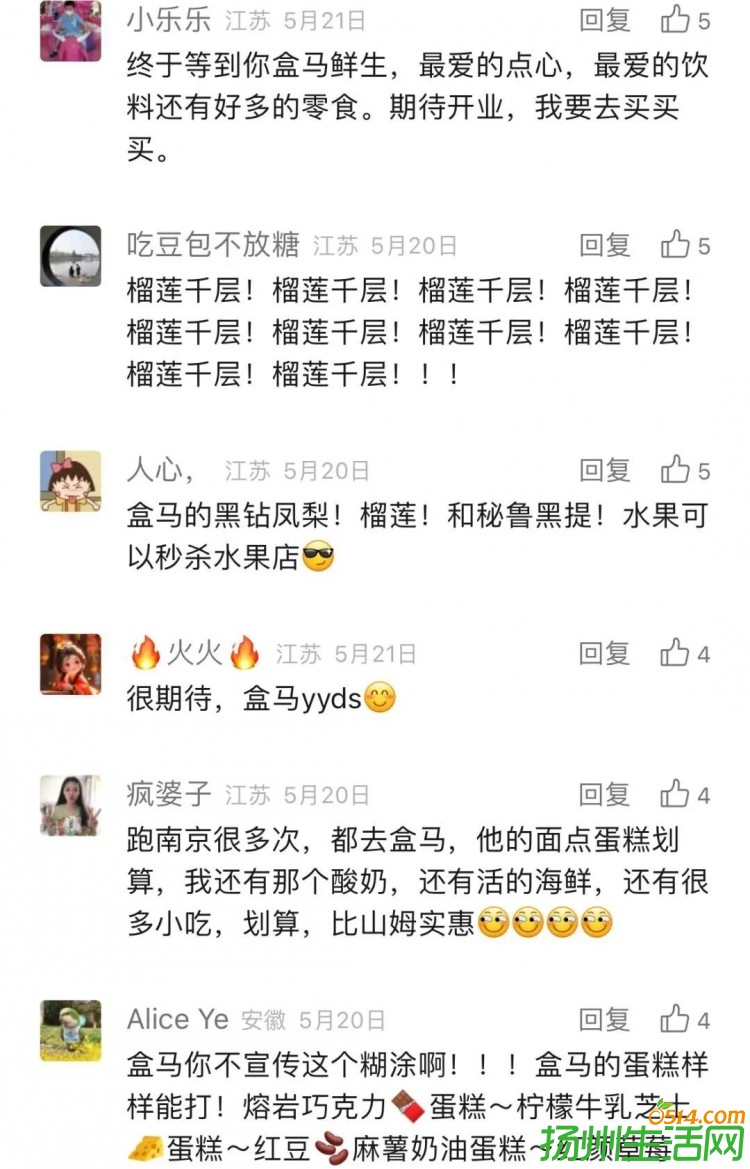Like Alice Ye's cake comment

[x=676, y=1019]
